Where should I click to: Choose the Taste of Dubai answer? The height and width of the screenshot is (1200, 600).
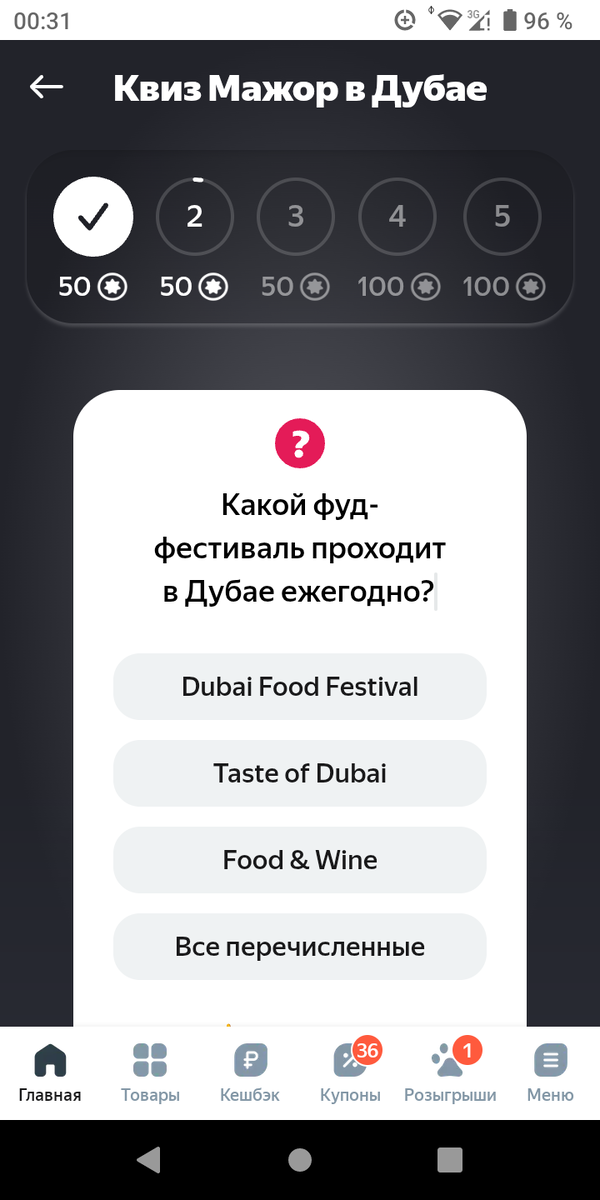point(300,773)
